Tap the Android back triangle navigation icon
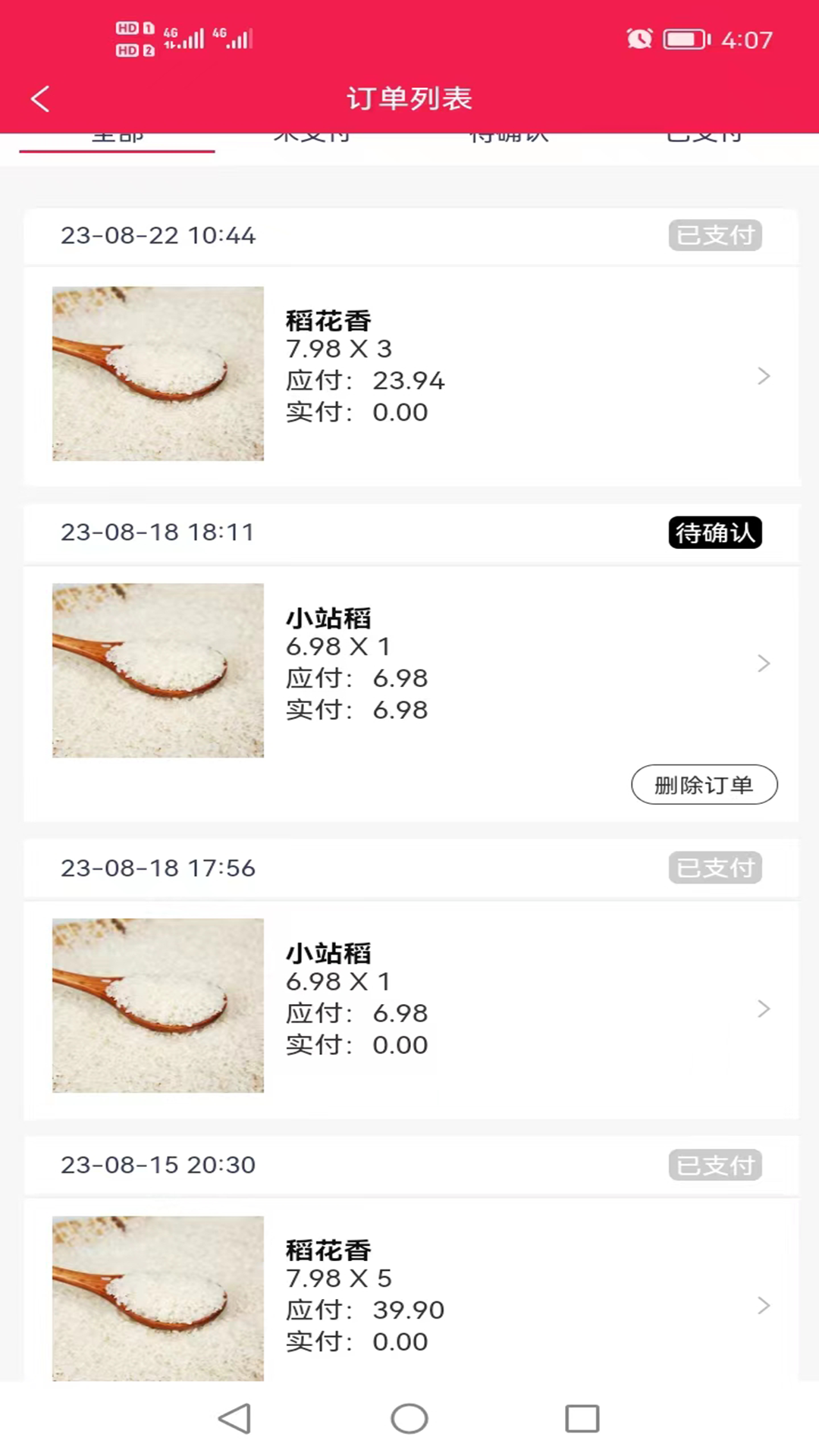 (x=235, y=1419)
